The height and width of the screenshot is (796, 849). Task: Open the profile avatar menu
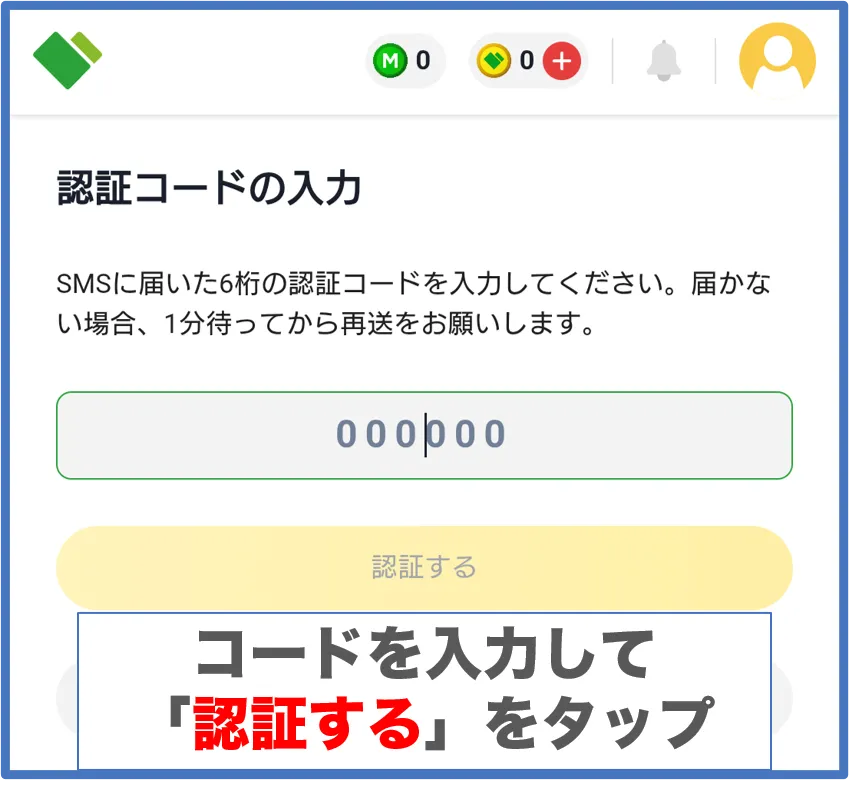click(777, 60)
